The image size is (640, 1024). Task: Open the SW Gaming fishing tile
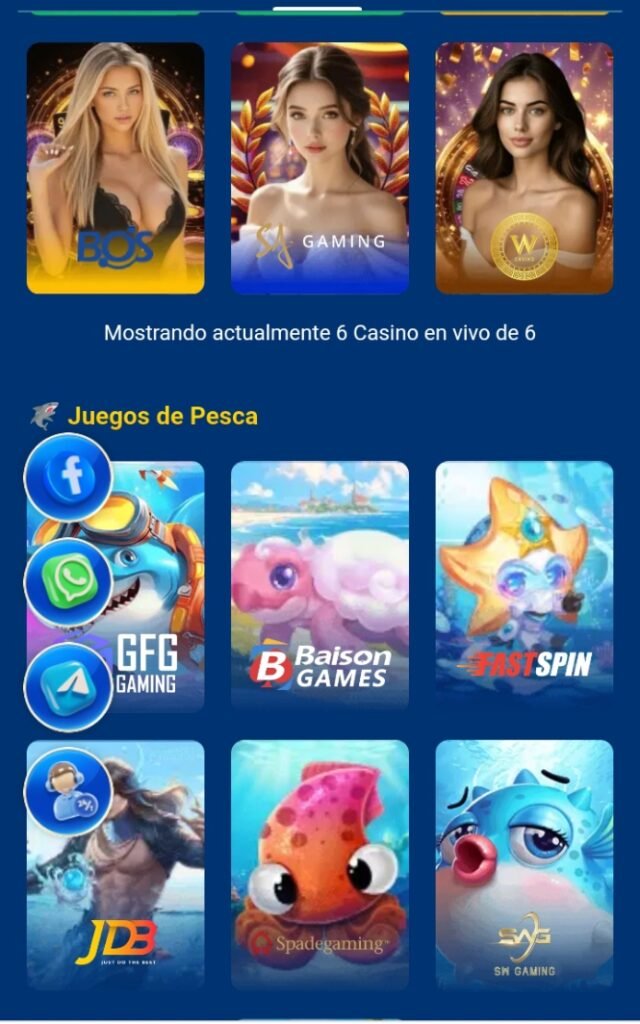(524, 865)
